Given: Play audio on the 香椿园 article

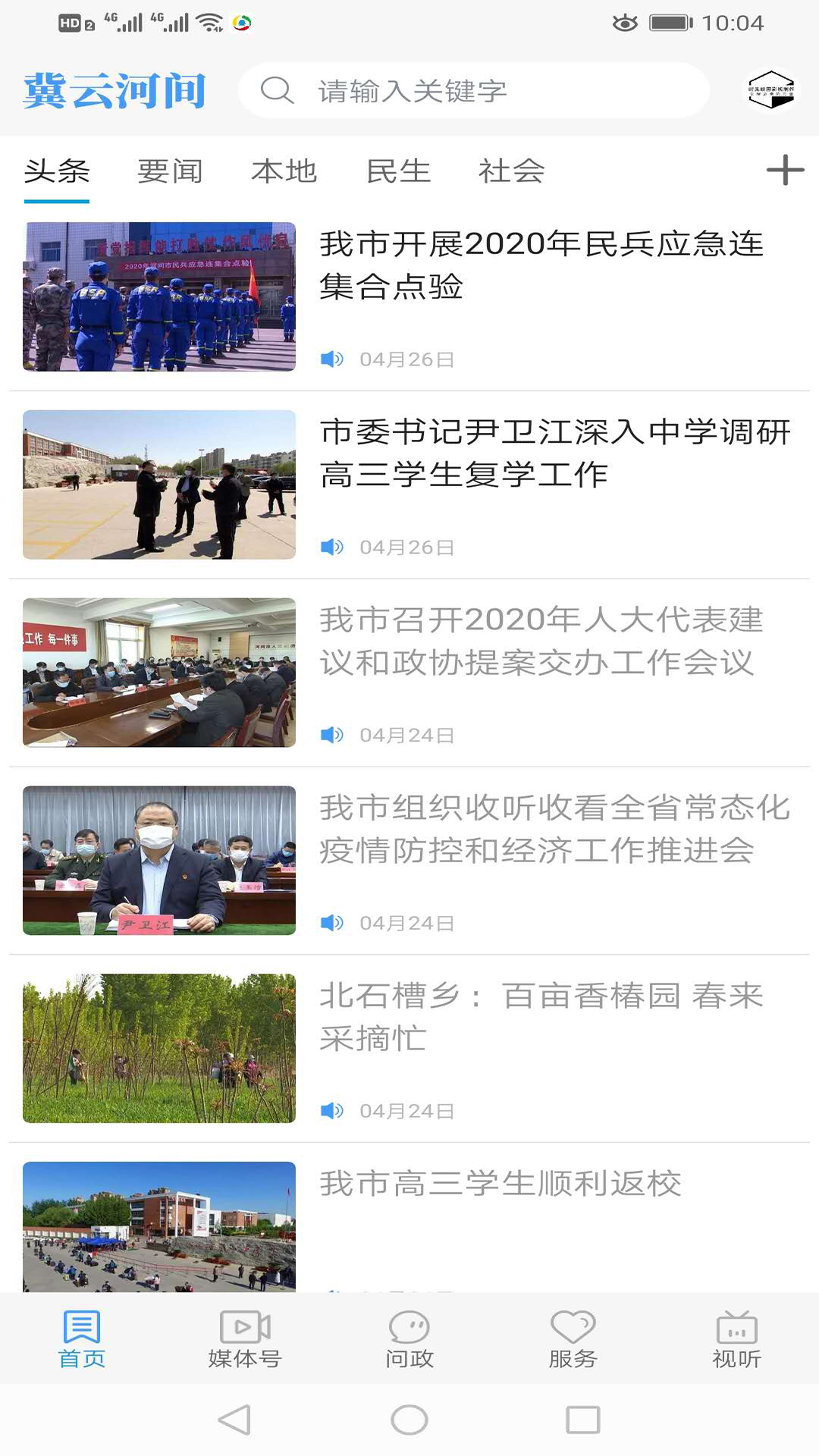Looking at the screenshot, I should coord(331,1112).
